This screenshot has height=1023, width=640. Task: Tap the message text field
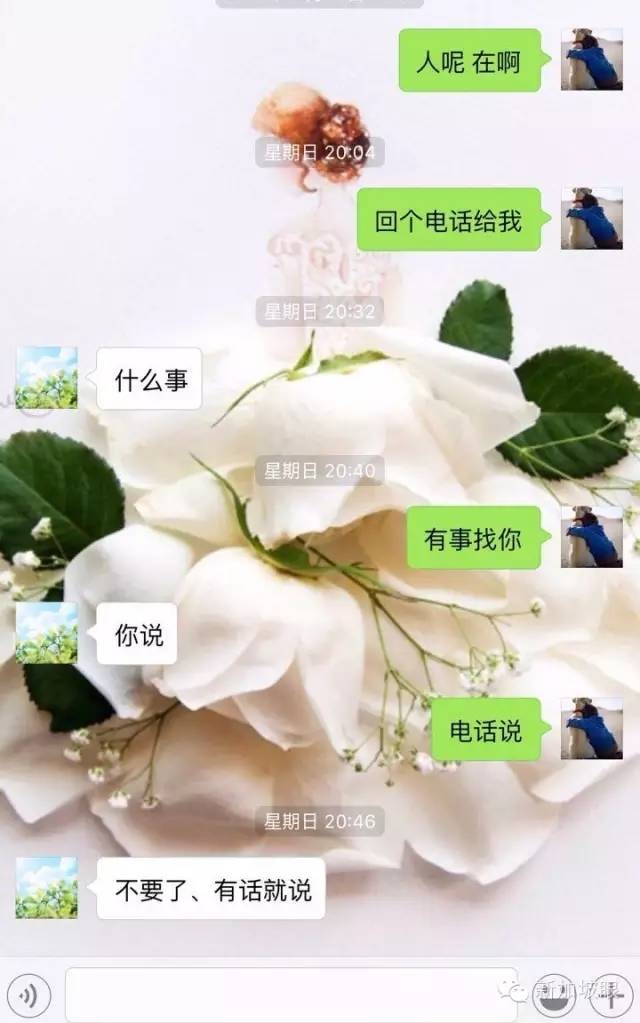click(290, 994)
